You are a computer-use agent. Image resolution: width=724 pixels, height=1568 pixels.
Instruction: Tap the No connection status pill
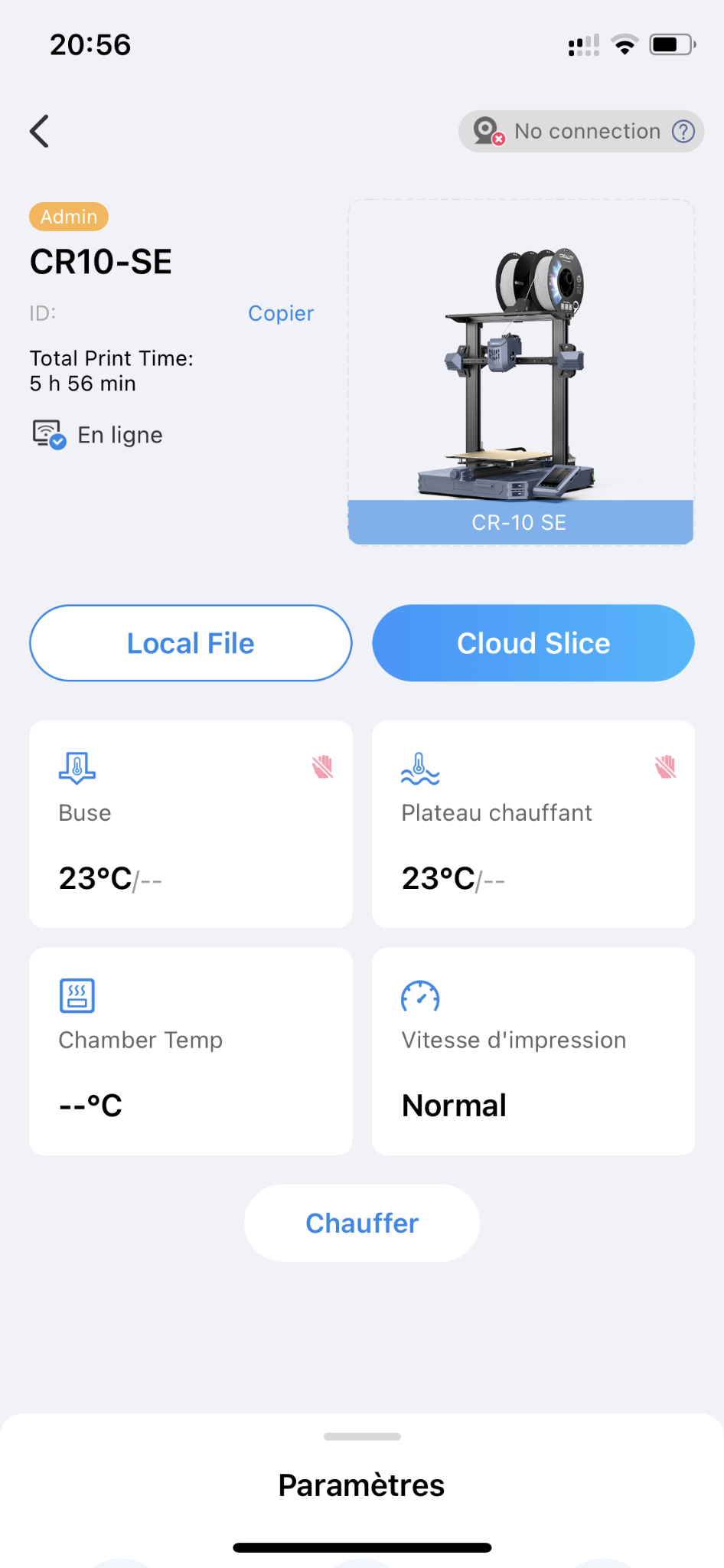pos(581,132)
